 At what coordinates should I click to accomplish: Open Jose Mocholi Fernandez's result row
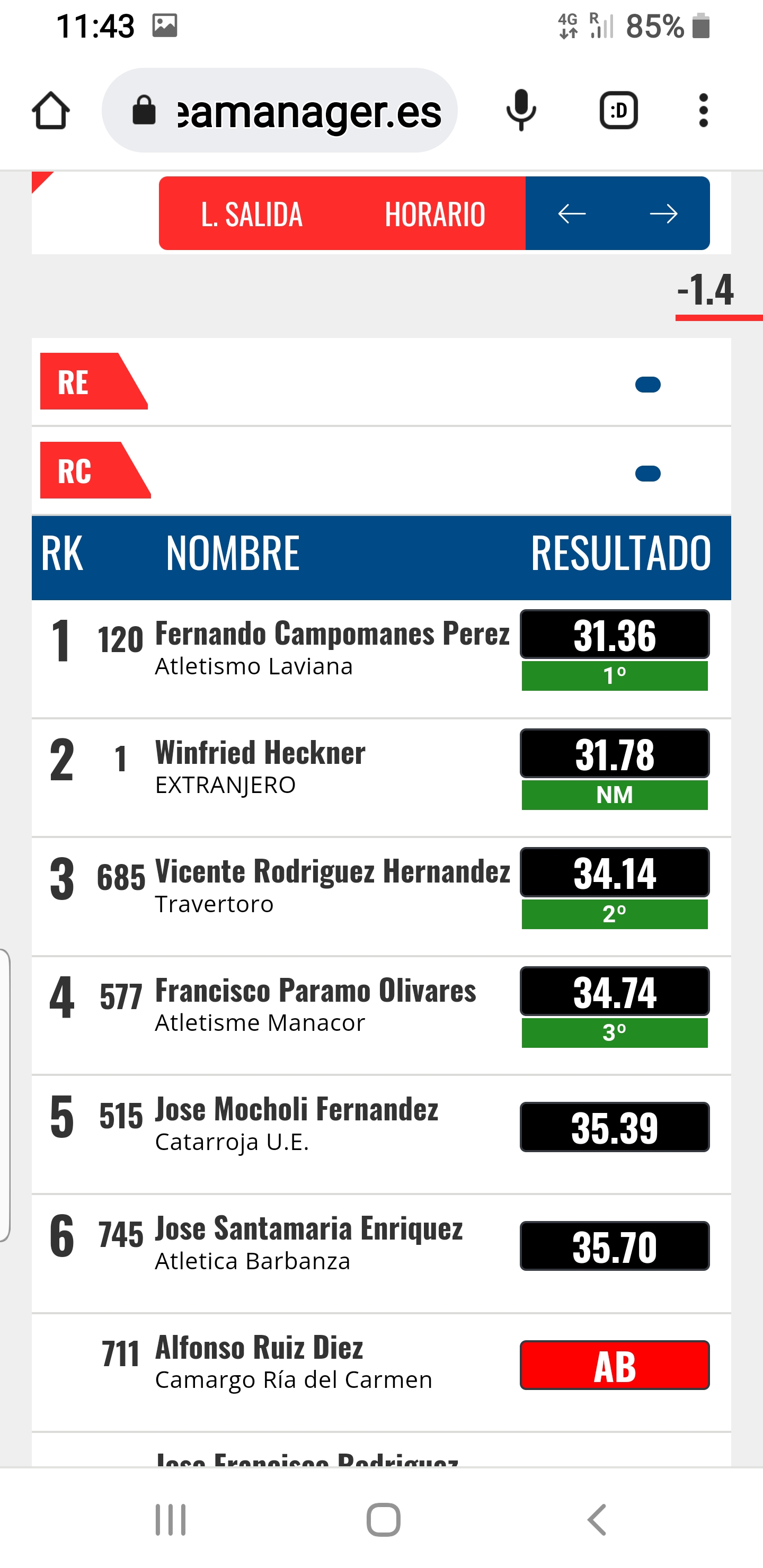click(381, 1135)
